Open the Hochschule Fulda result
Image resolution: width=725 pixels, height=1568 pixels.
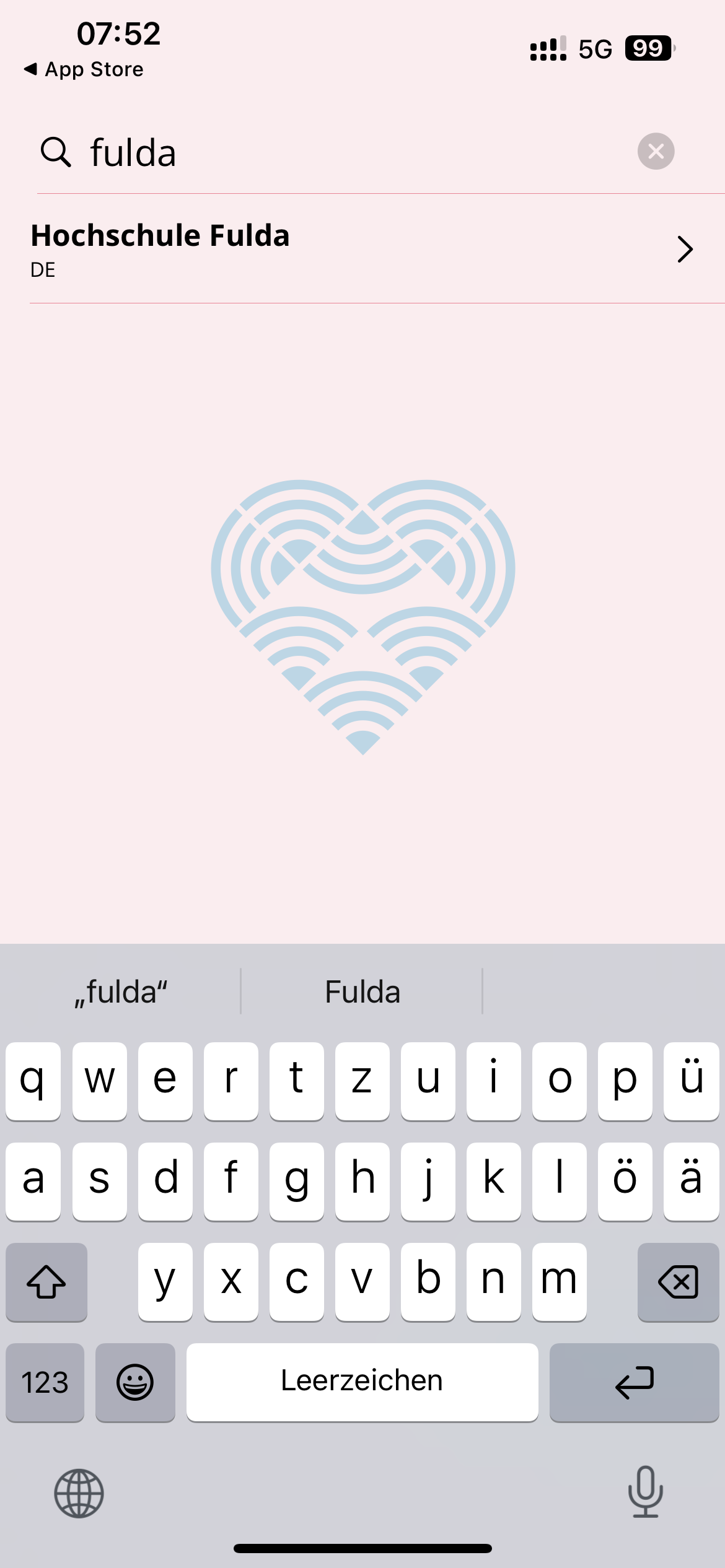pyautogui.click(x=362, y=250)
